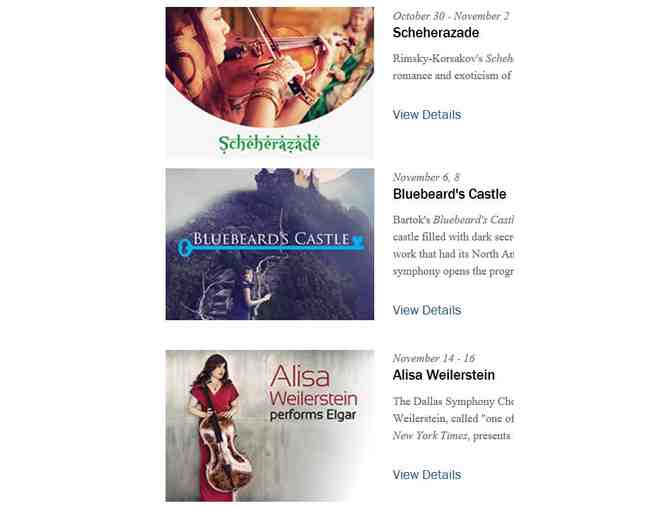Open the Bluebeard's Castle event title
This screenshot has width=672, height=510.
pyautogui.click(x=449, y=194)
